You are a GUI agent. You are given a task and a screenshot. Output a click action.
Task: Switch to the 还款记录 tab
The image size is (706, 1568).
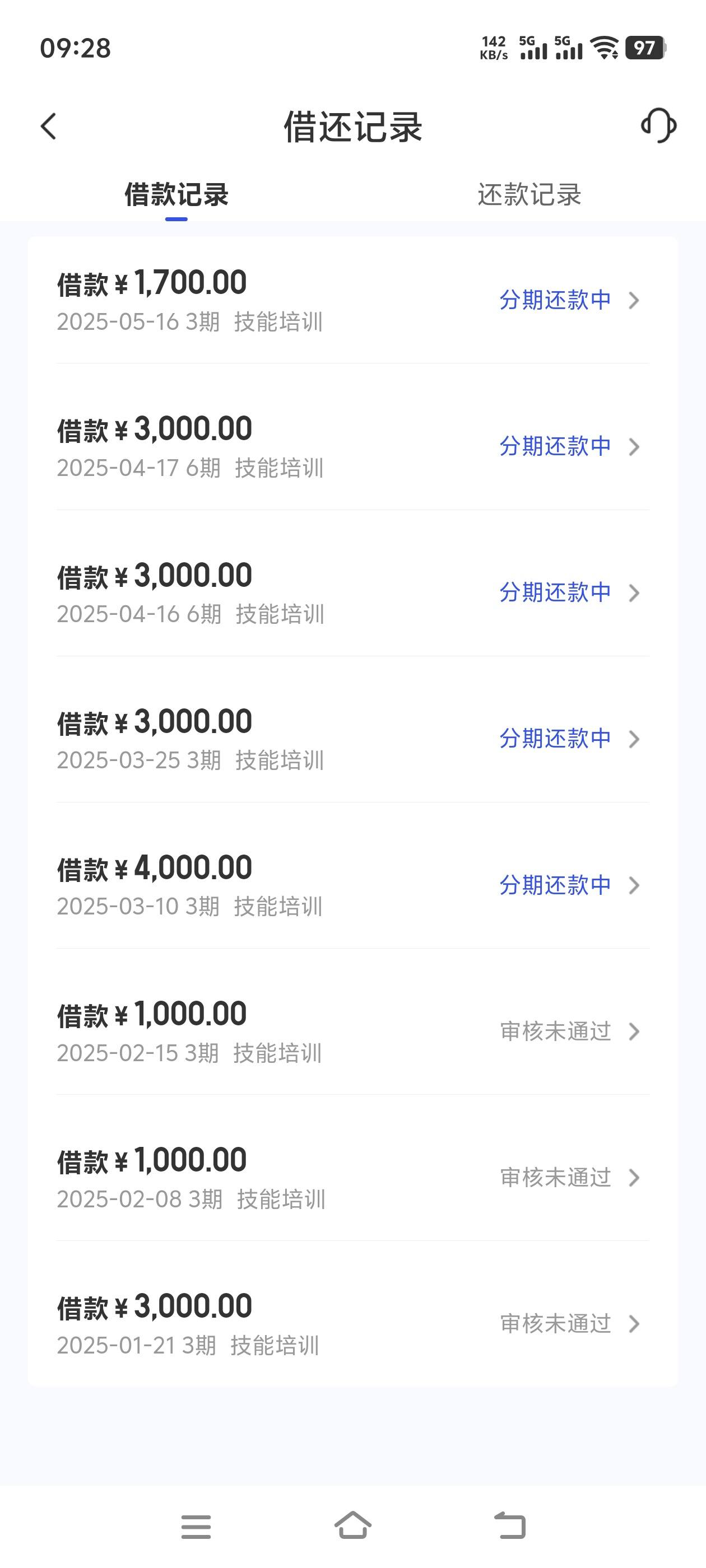pos(529,195)
